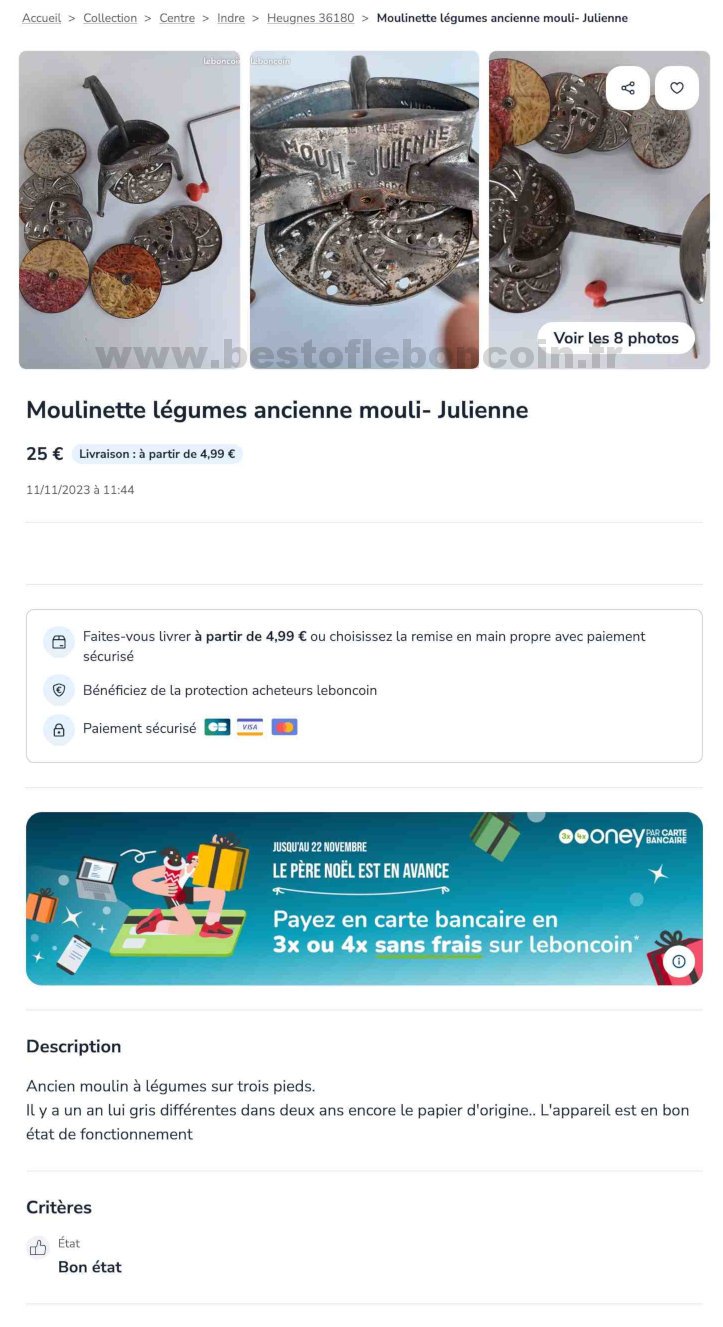Add the listing to favorites
Screen dimensions: 723x1327
pyautogui.click(x=677, y=88)
